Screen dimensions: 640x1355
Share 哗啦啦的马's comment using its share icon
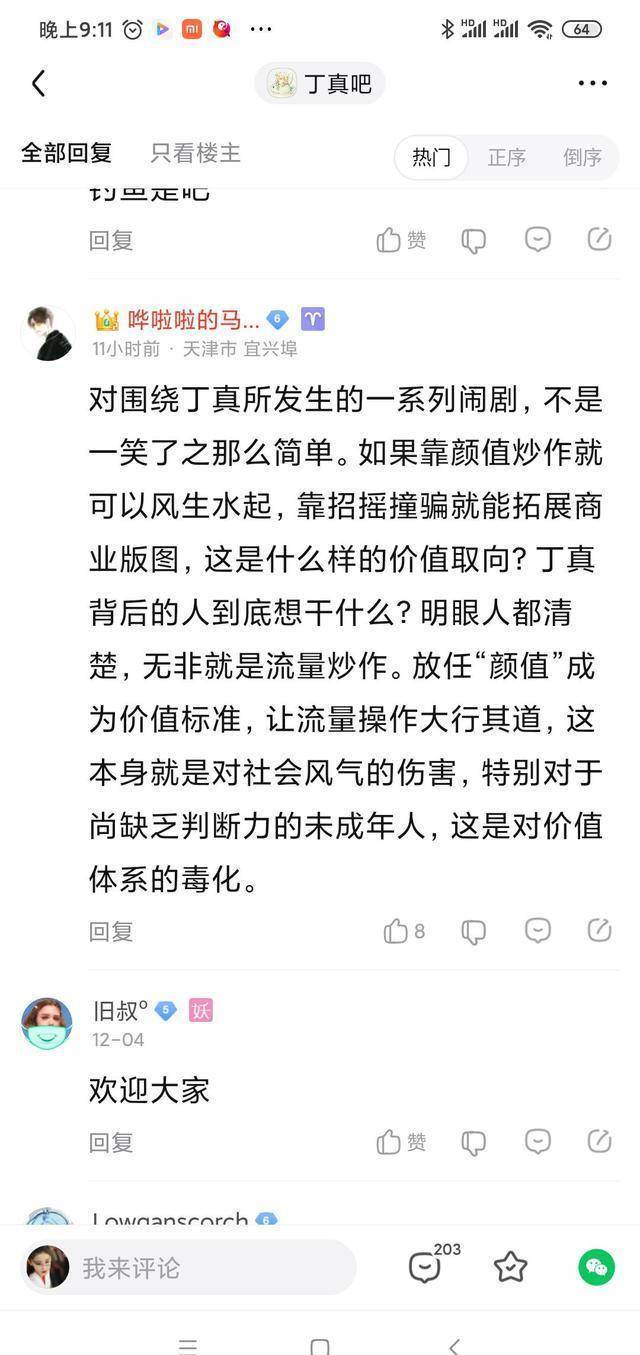599,930
